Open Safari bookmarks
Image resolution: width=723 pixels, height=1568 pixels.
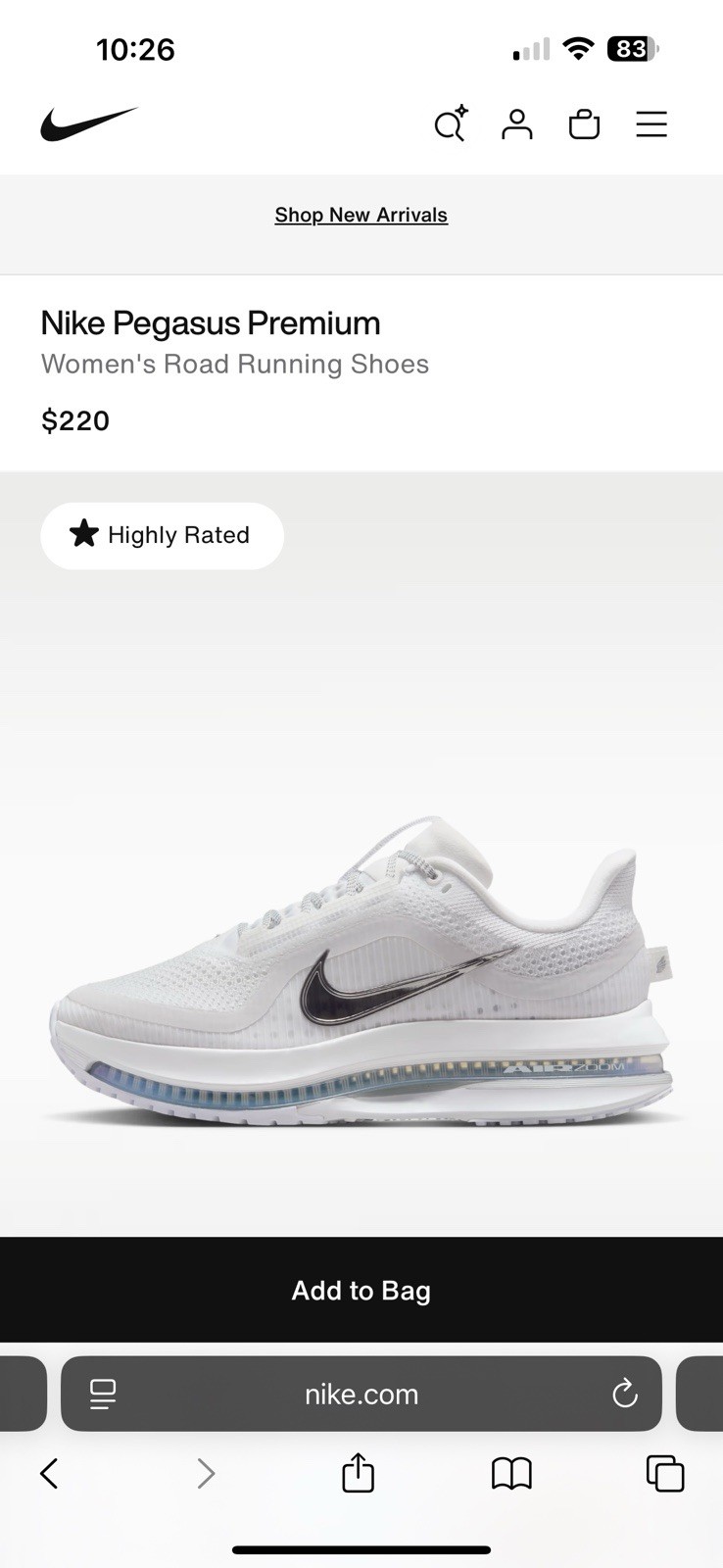pos(511,1473)
